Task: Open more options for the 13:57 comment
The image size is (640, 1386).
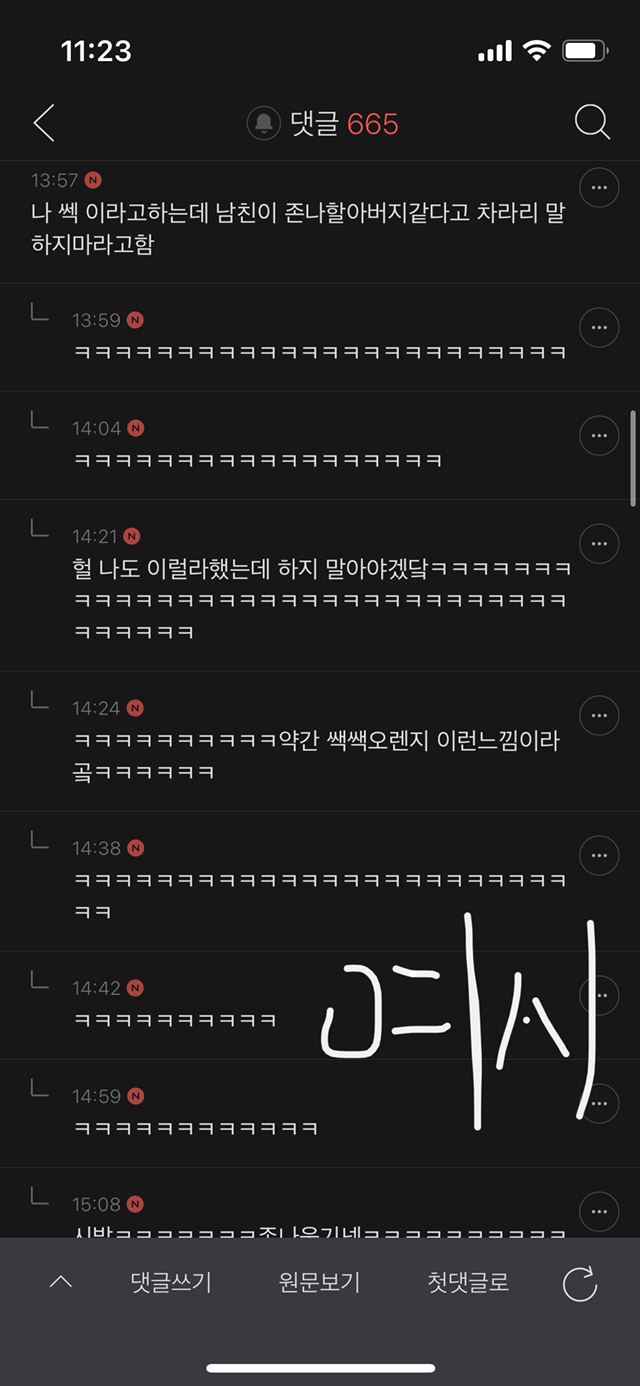Action: [599, 188]
